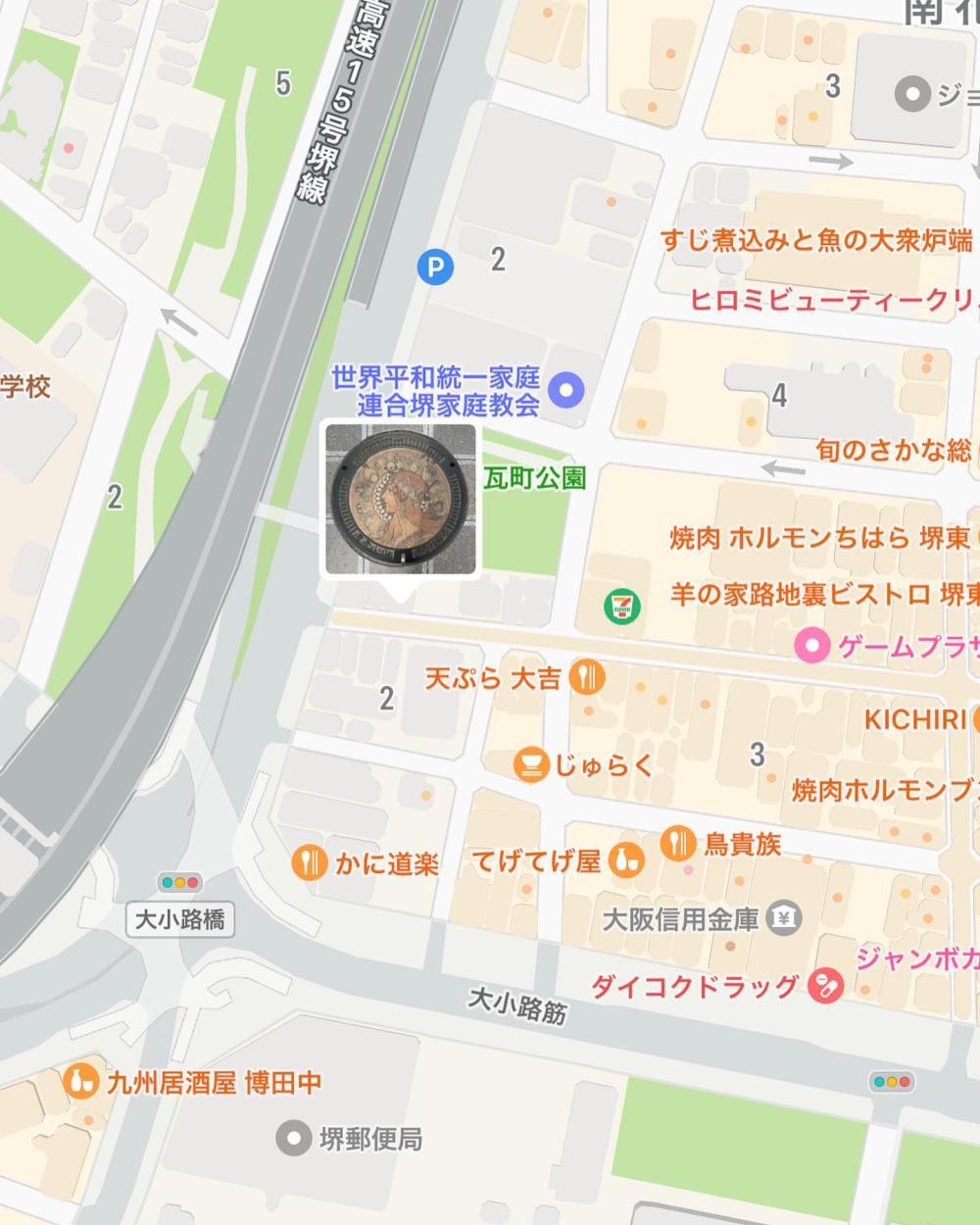
Task: Open ダイコクドラッグ pharmacy marker
Action: 825,986
